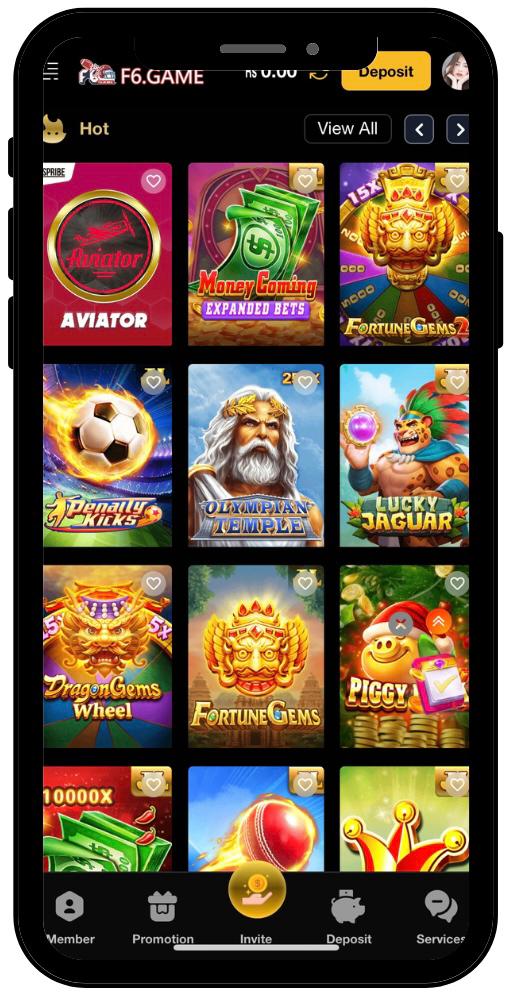This screenshot has width=511, height=1000.
Task: Open the Aviator game
Action: click(x=107, y=254)
